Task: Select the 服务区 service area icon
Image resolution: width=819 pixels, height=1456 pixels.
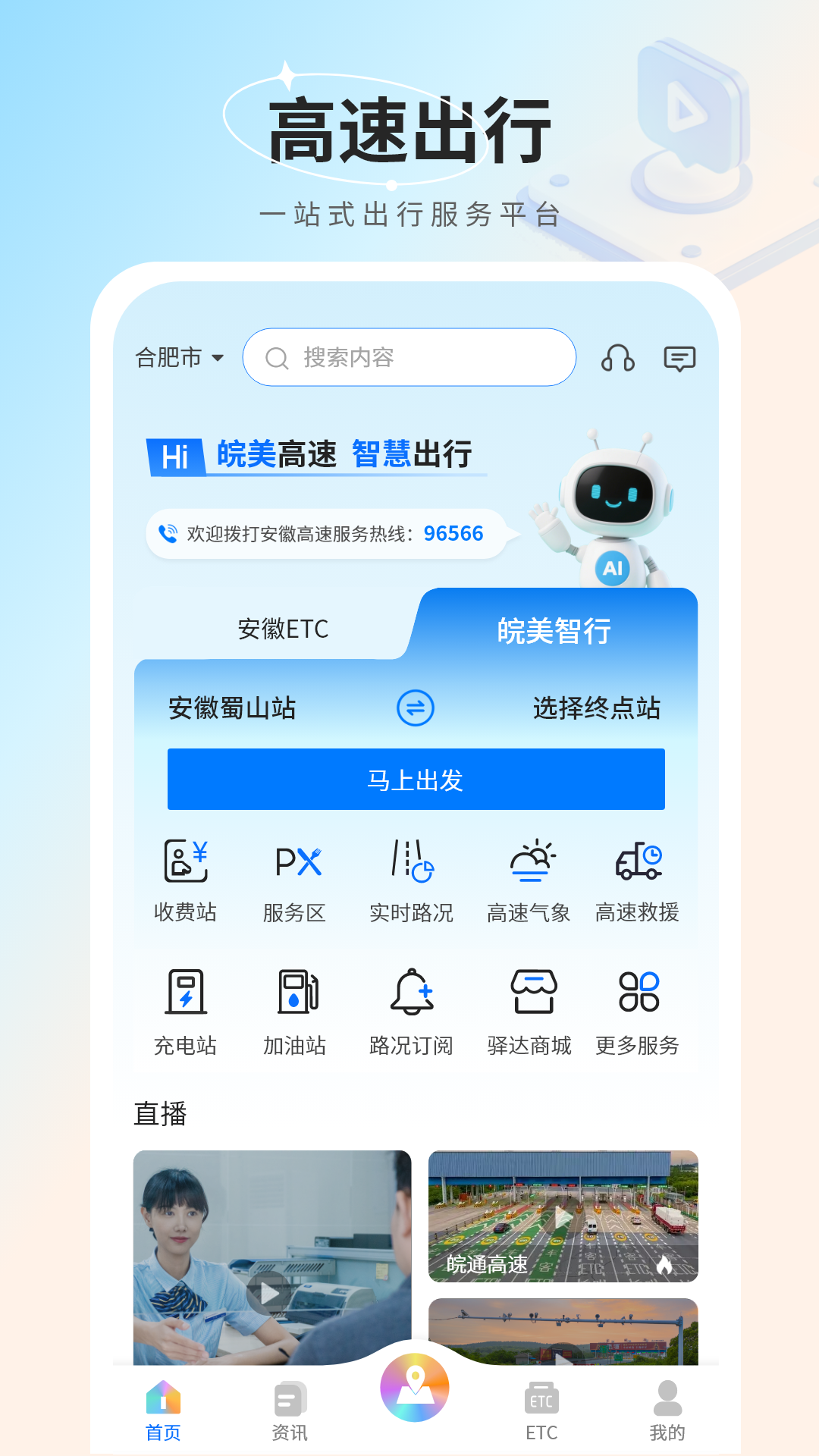Action: click(298, 876)
